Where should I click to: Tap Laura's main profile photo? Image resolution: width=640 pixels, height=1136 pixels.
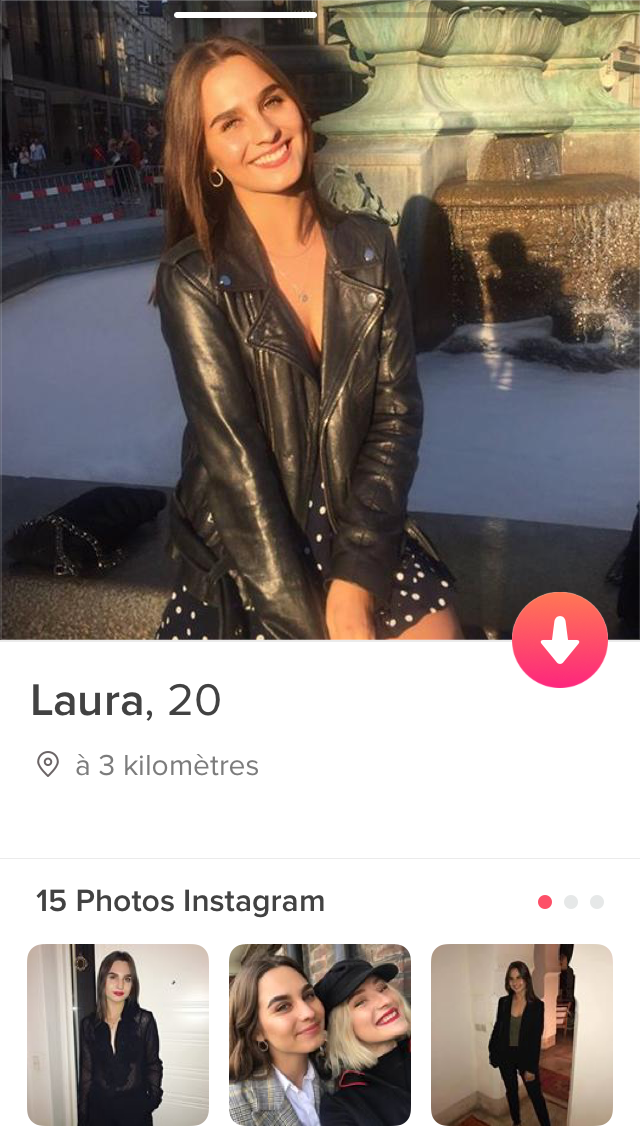pos(320,320)
